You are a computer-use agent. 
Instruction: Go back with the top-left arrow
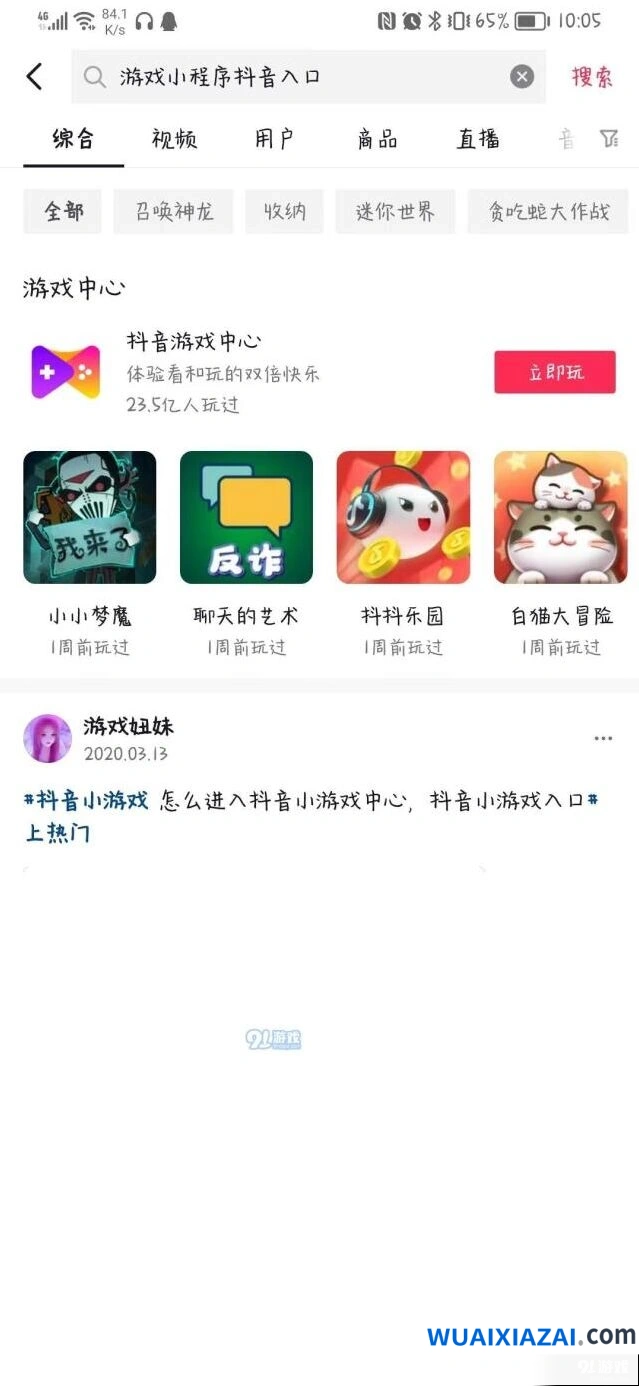click(35, 77)
